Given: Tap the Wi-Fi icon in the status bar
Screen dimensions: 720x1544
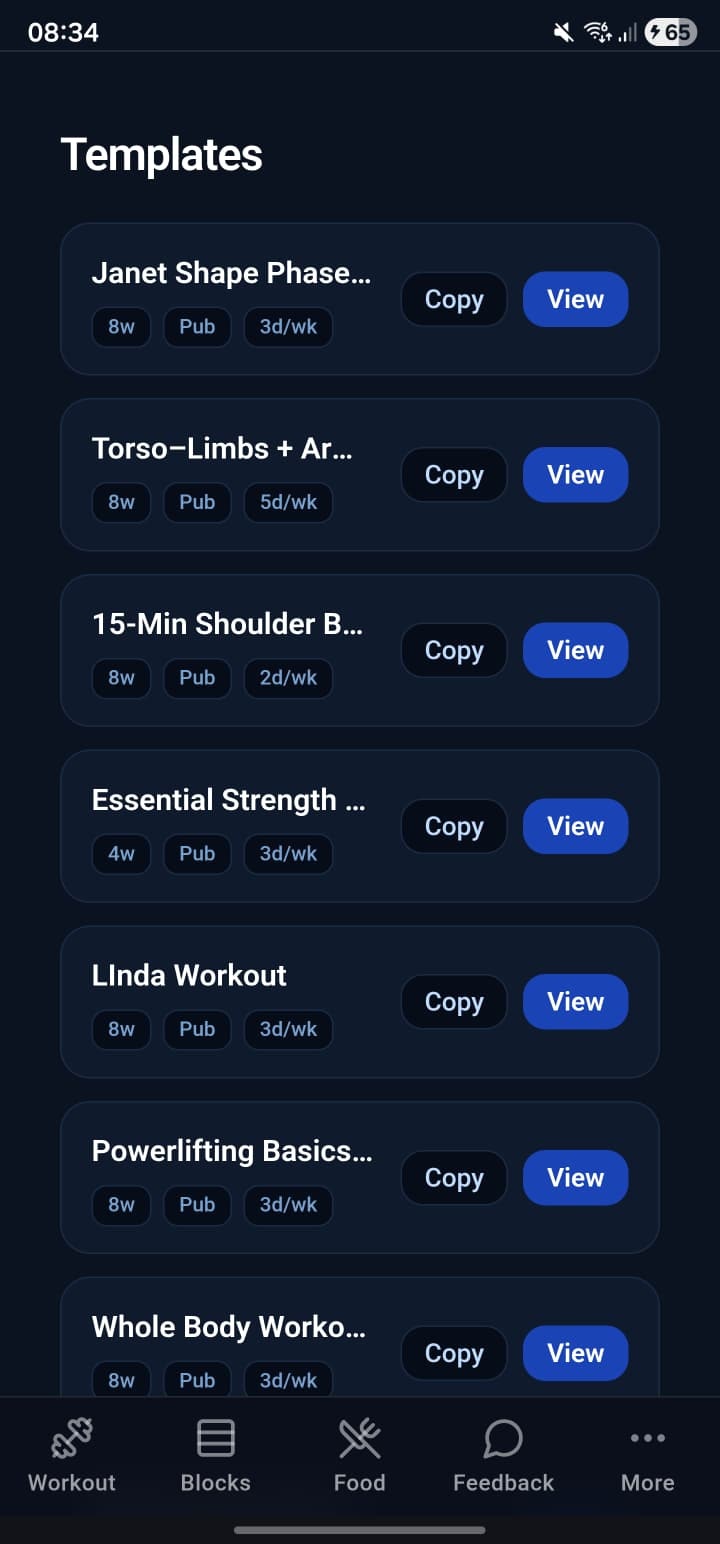Looking at the screenshot, I should (x=597, y=31).
